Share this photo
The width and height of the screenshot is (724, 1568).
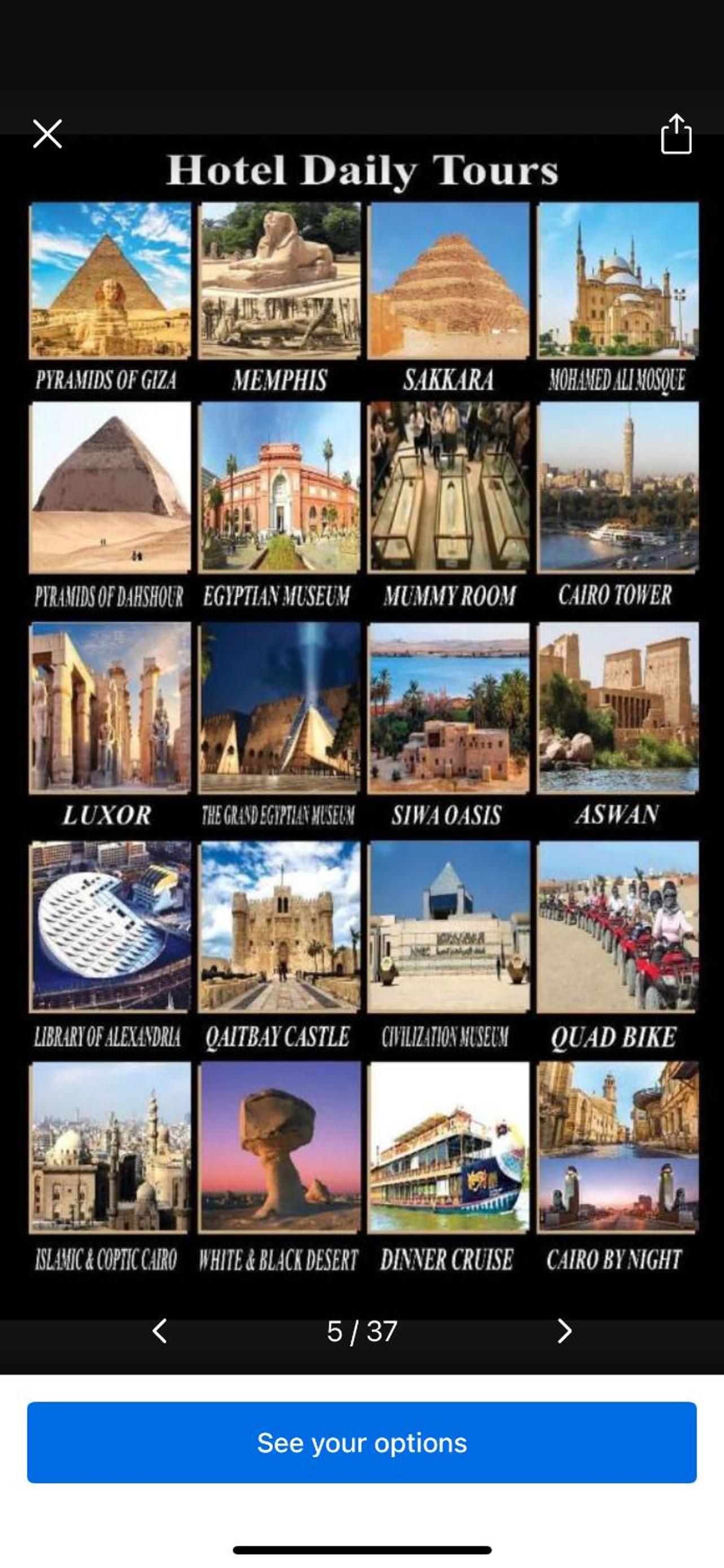(x=676, y=134)
